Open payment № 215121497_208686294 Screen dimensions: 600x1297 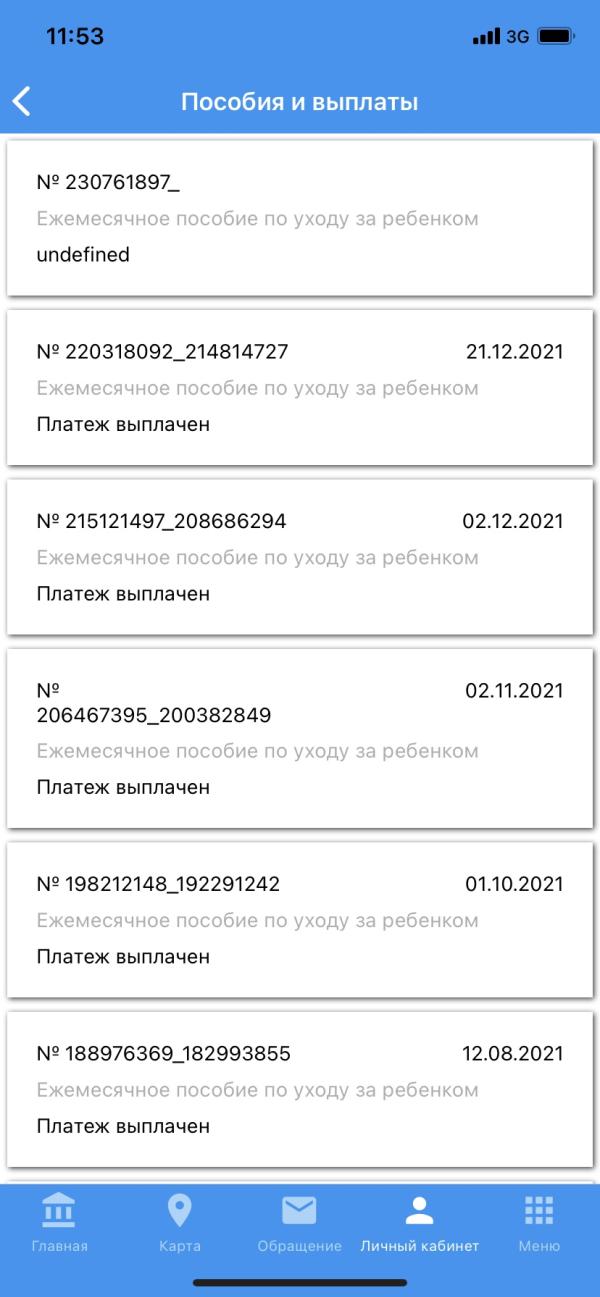299,557
